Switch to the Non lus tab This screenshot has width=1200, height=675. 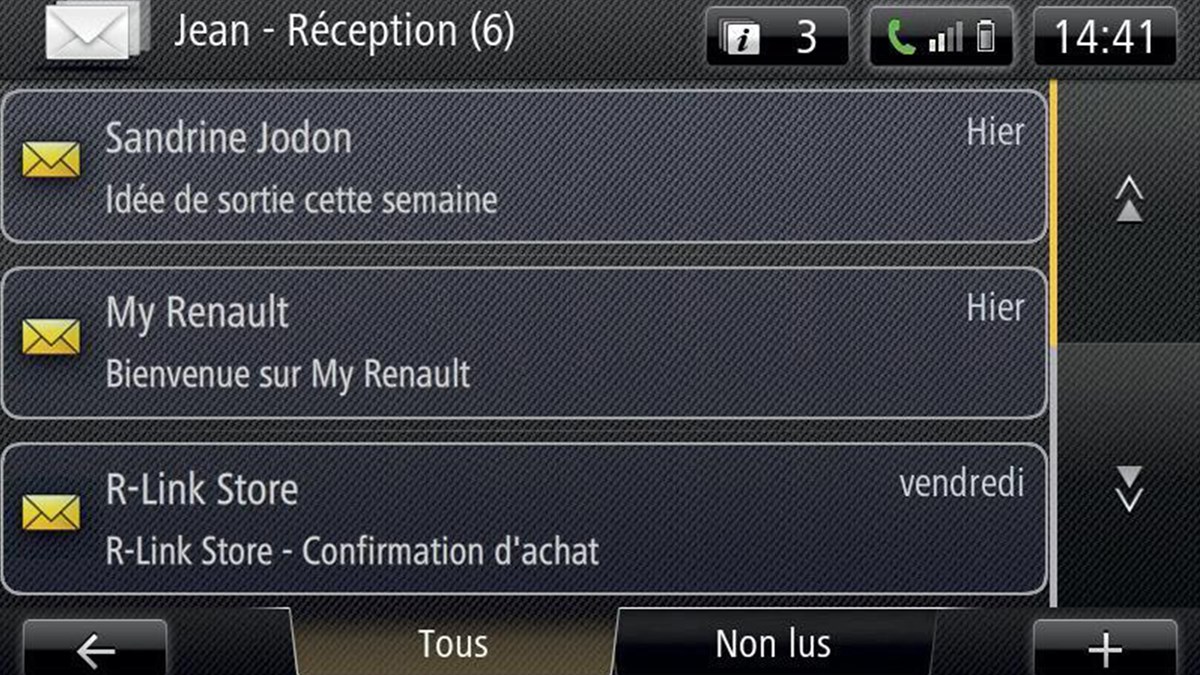tap(772, 644)
